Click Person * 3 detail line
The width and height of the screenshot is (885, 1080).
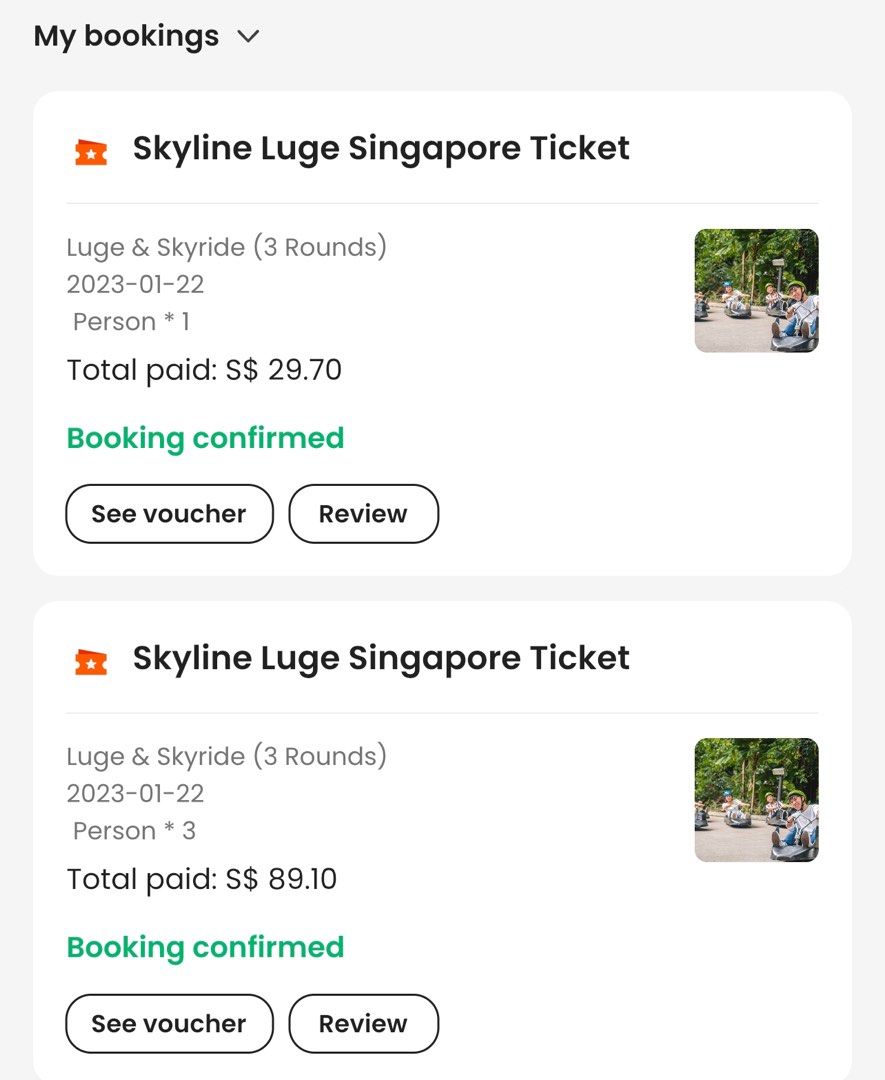[134, 830]
